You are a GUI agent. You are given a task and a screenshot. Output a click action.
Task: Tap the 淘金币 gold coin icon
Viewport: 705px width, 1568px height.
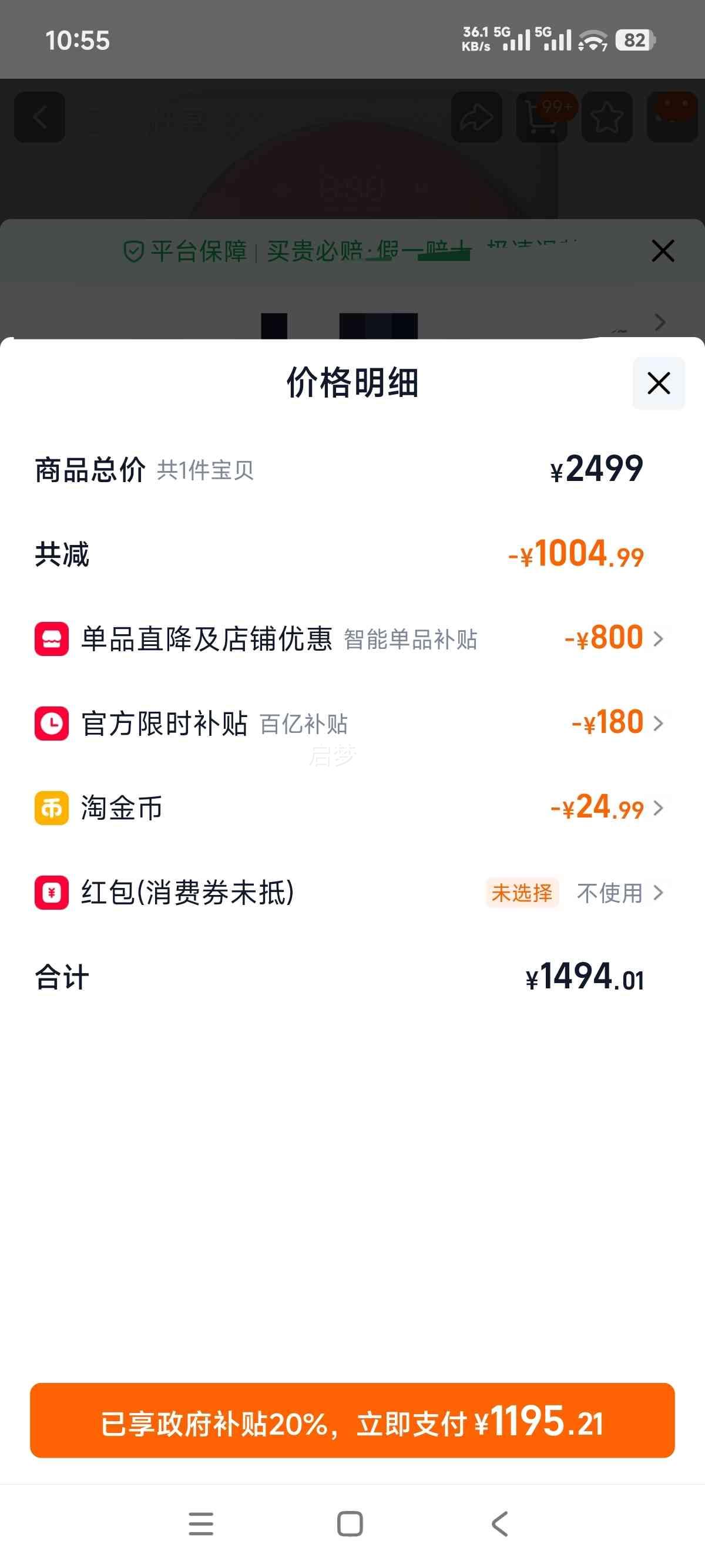51,807
